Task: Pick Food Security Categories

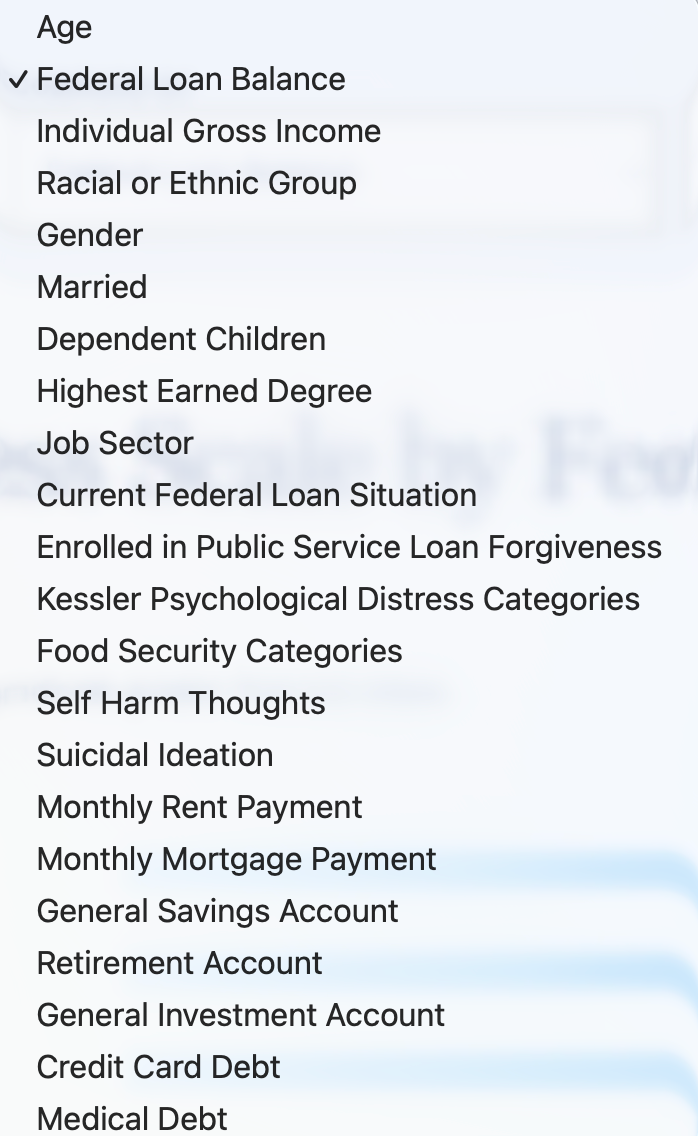Action: [x=349, y=651]
